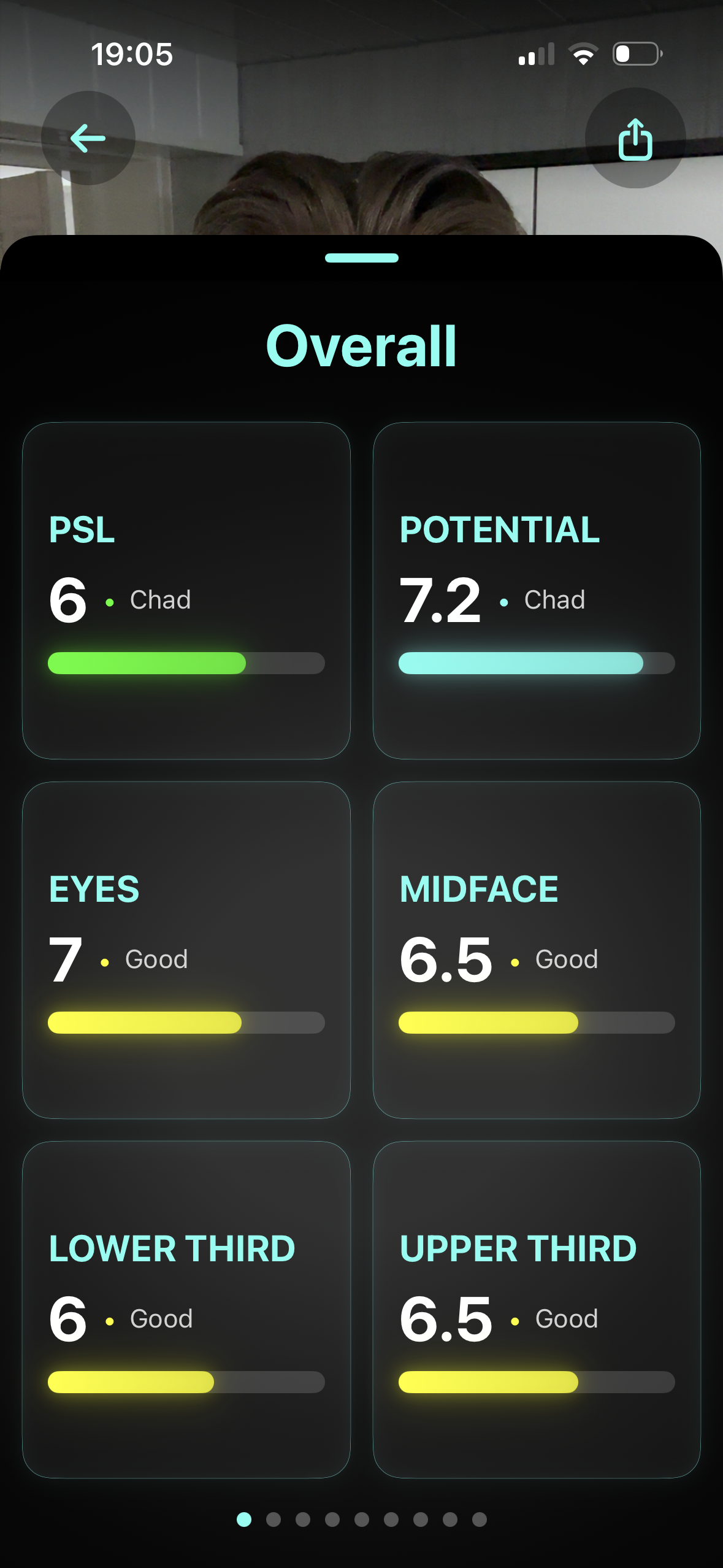This screenshot has height=1568, width=723.
Task: Select the Upper Third card
Action: [537, 1309]
